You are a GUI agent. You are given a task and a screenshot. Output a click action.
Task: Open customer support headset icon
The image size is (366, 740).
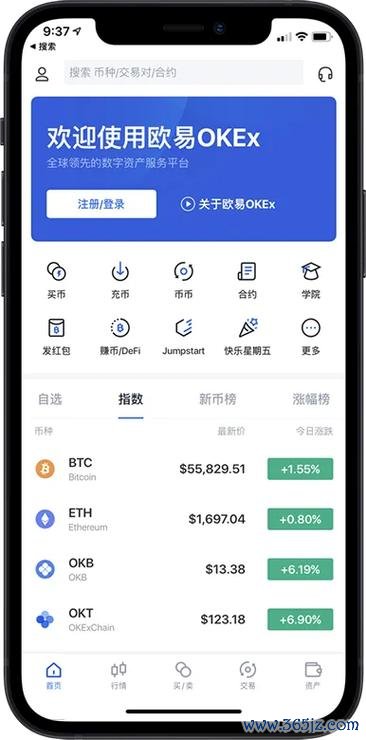click(x=325, y=74)
